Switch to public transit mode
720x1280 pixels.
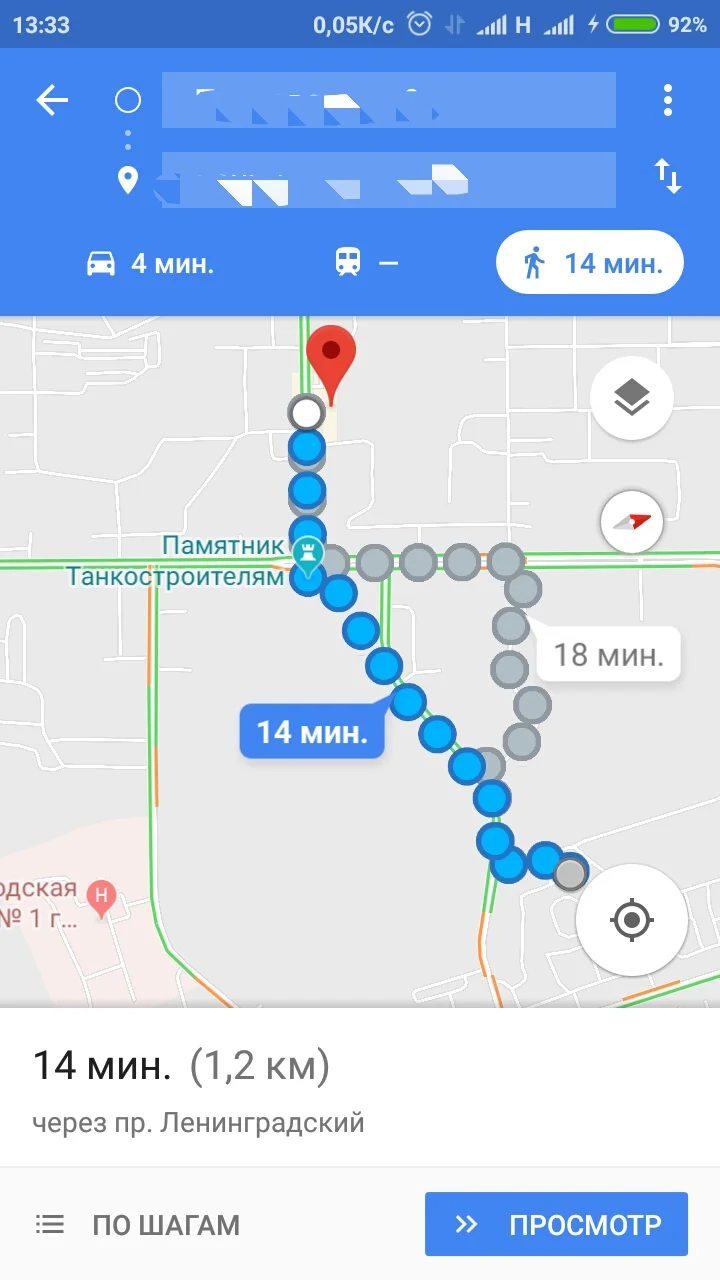click(x=367, y=264)
